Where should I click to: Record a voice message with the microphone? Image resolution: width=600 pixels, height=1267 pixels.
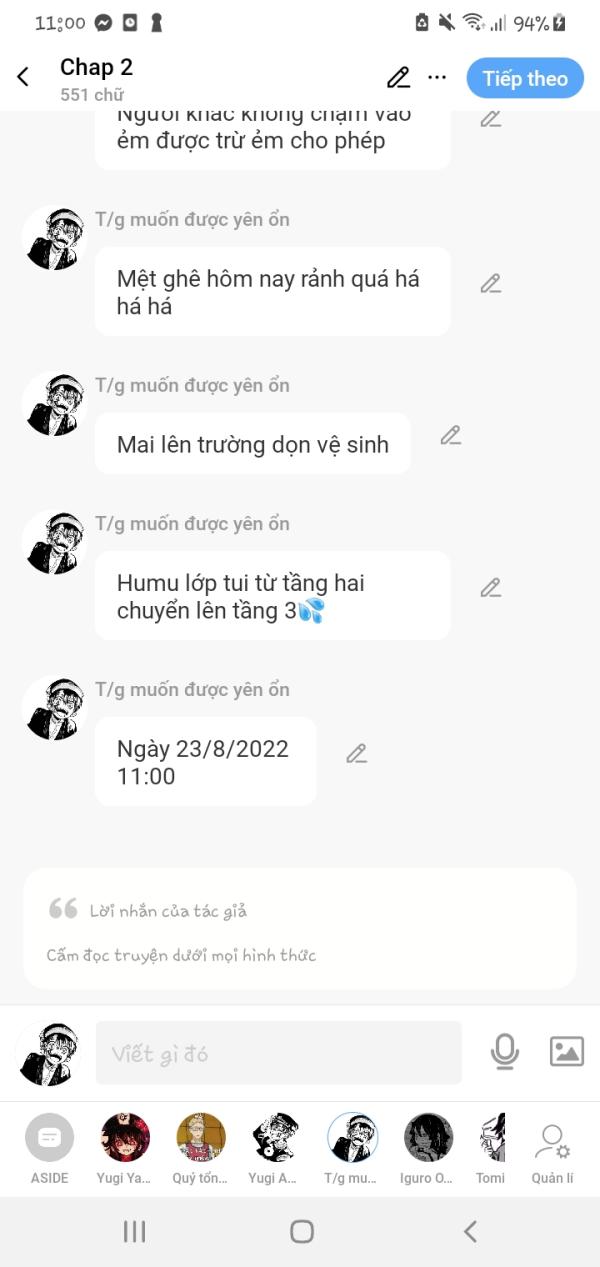coord(505,1052)
